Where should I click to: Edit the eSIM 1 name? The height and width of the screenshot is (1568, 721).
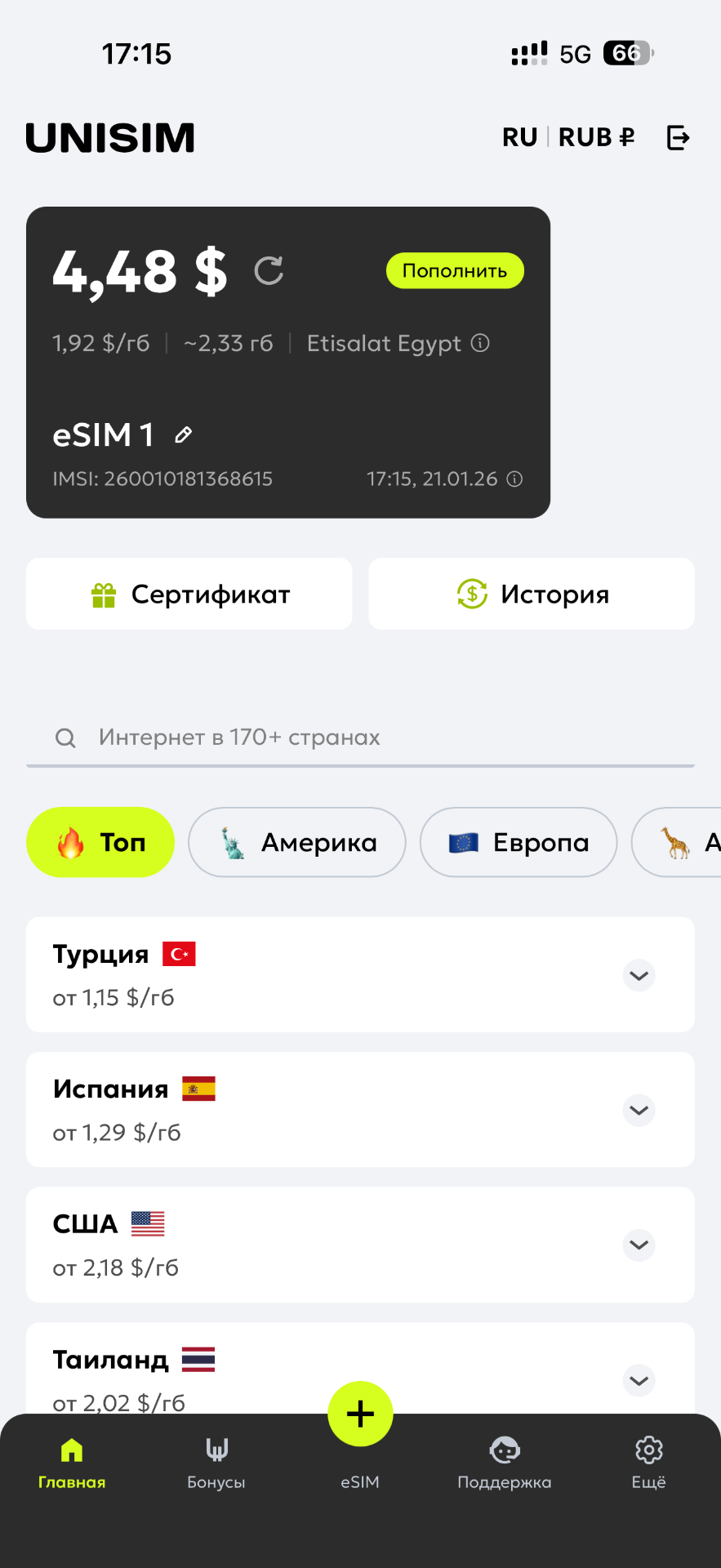click(184, 435)
